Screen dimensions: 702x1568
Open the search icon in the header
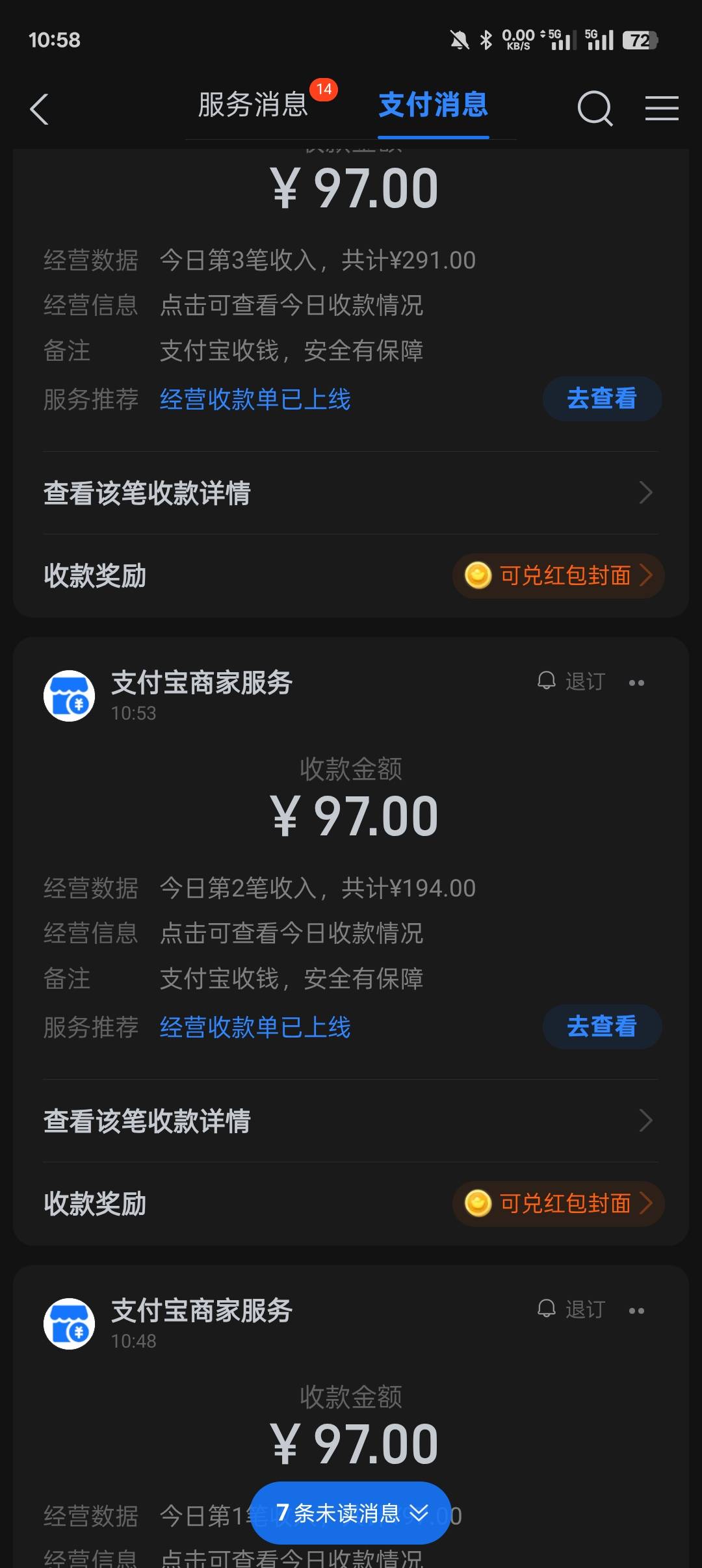point(595,108)
